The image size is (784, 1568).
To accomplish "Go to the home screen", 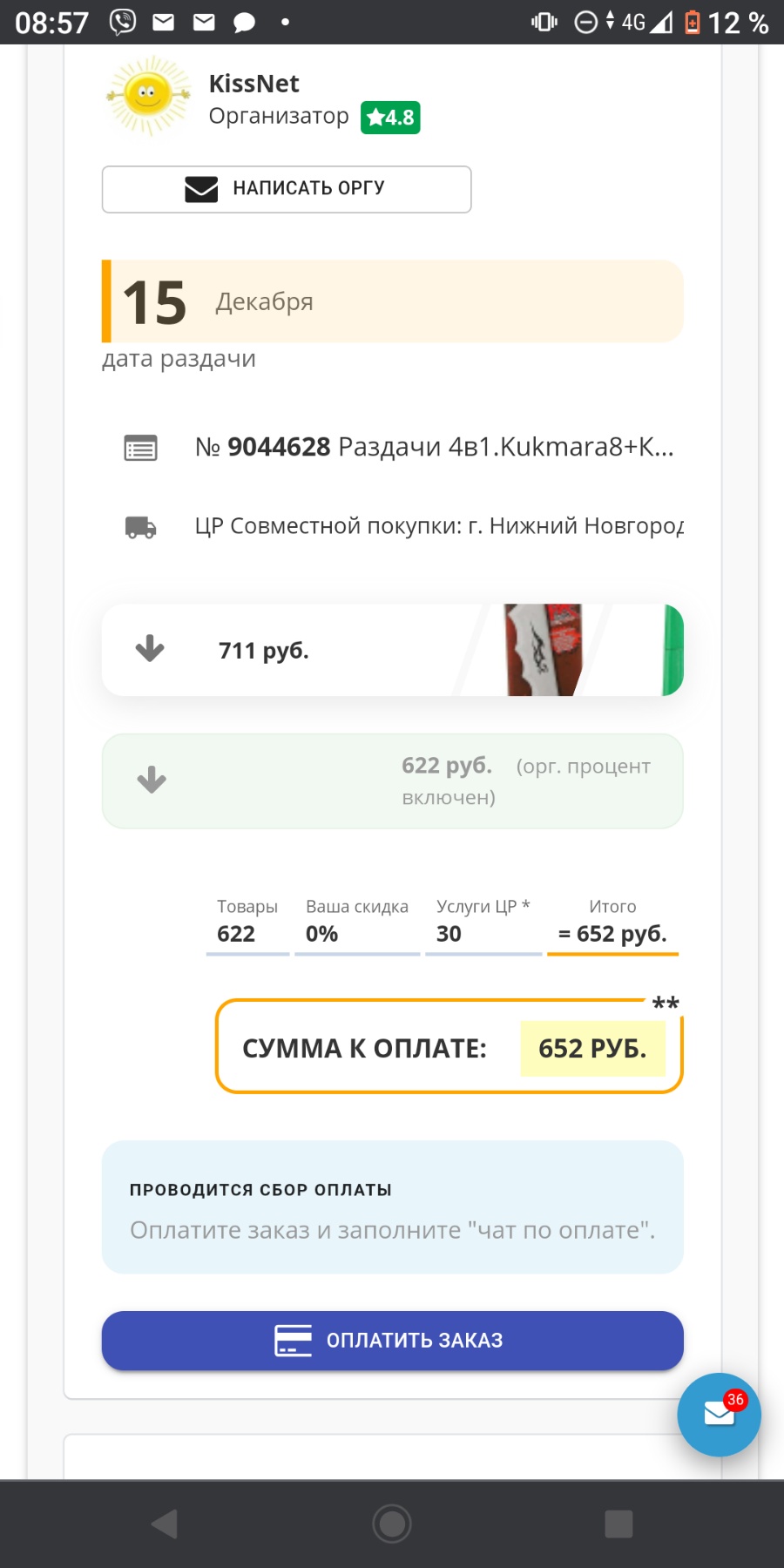I will 392,1524.
